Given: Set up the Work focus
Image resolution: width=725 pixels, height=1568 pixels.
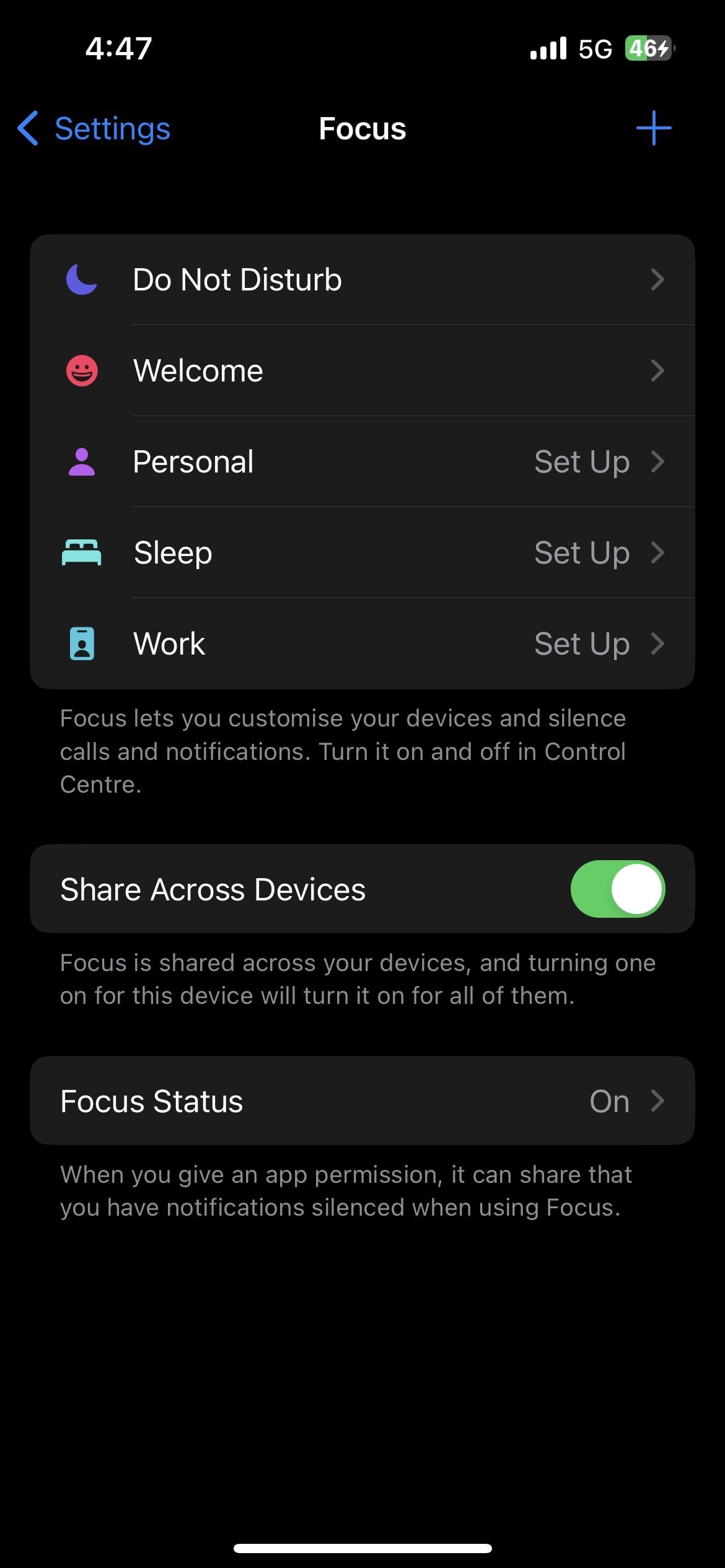Looking at the screenshot, I should (362, 644).
